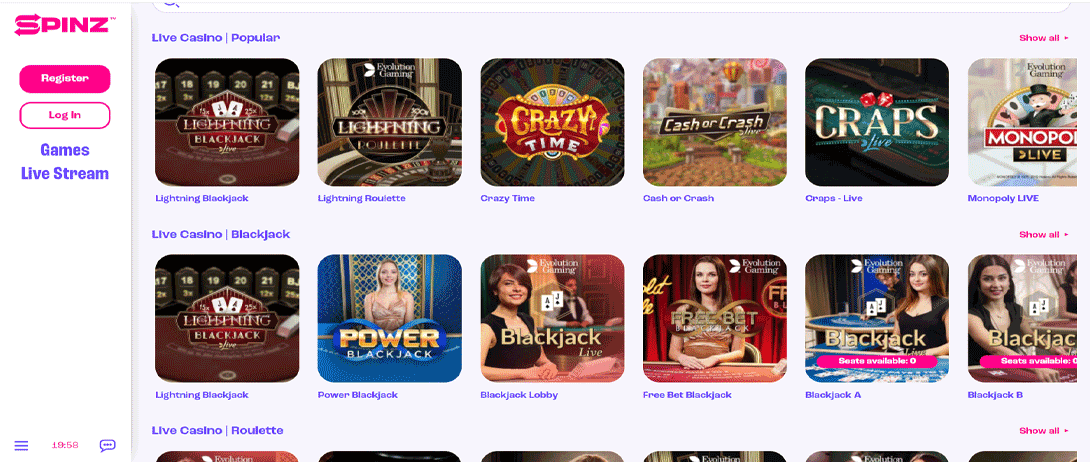
Task: Open Power Blackjack table
Action: click(389, 318)
